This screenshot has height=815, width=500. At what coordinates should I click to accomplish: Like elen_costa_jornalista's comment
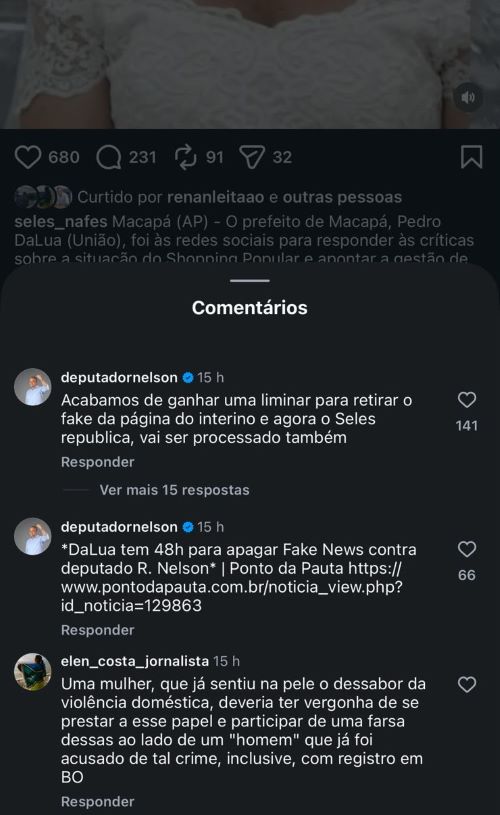[467, 684]
